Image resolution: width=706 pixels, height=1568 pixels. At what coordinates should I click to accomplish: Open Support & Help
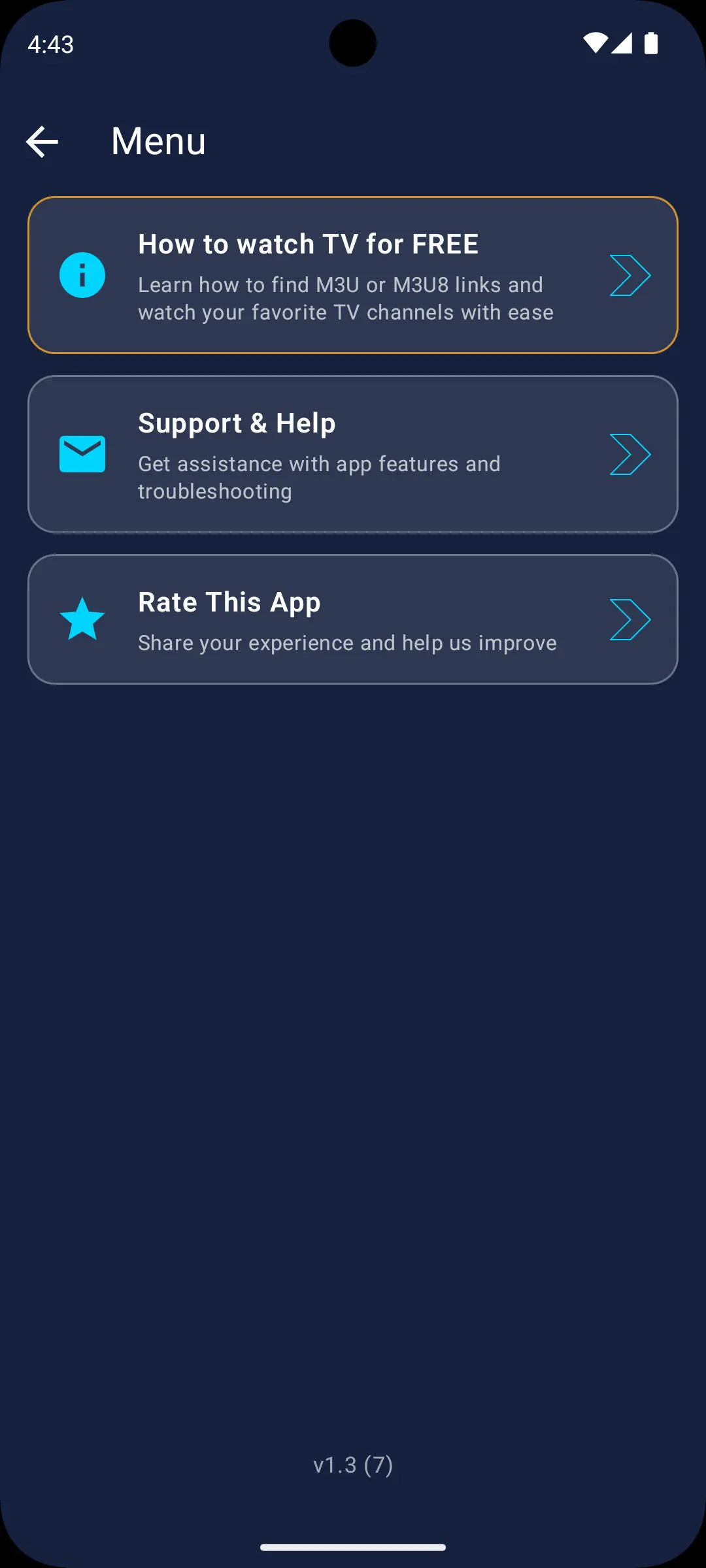pyautogui.click(x=352, y=454)
